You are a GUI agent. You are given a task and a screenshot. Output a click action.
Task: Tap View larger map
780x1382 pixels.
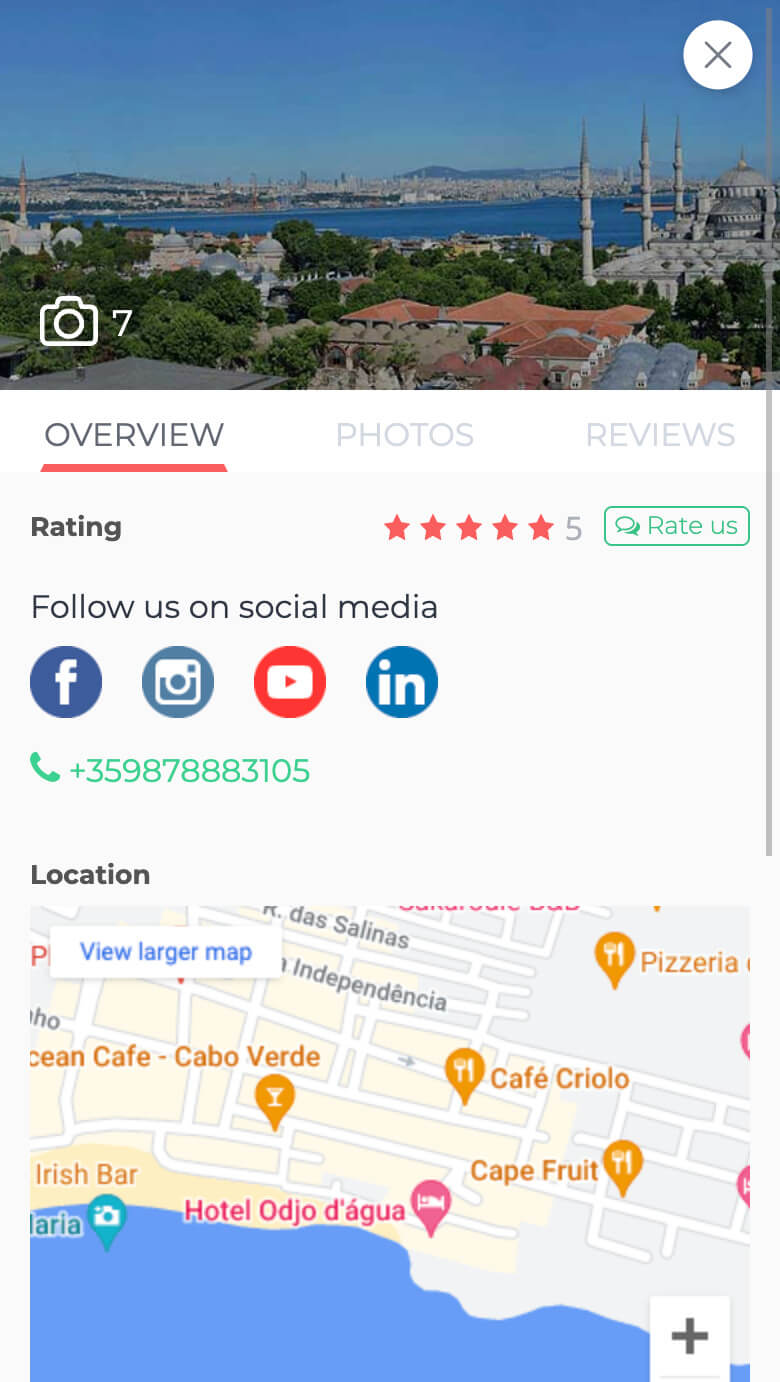[x=166, y=951]
